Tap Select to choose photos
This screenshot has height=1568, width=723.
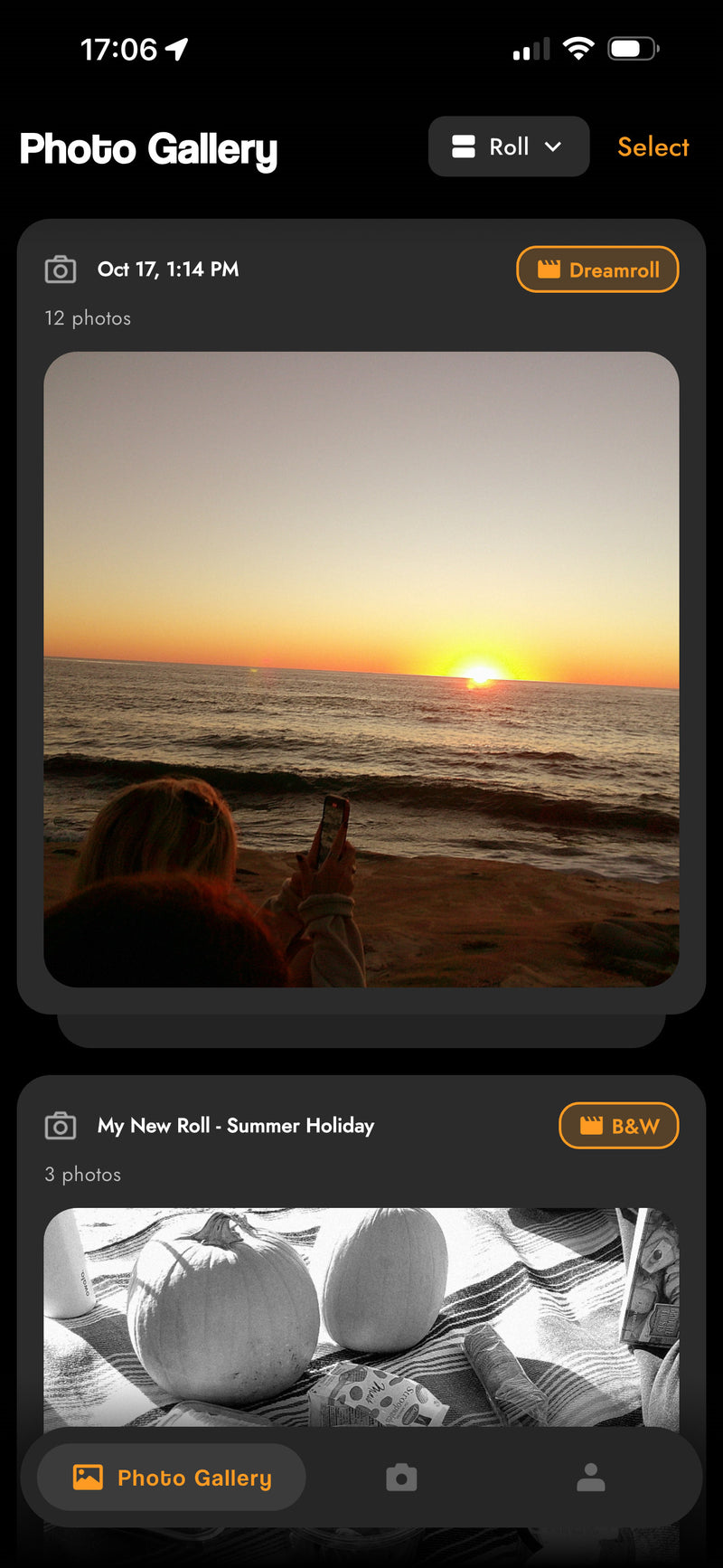pos(653,146)
